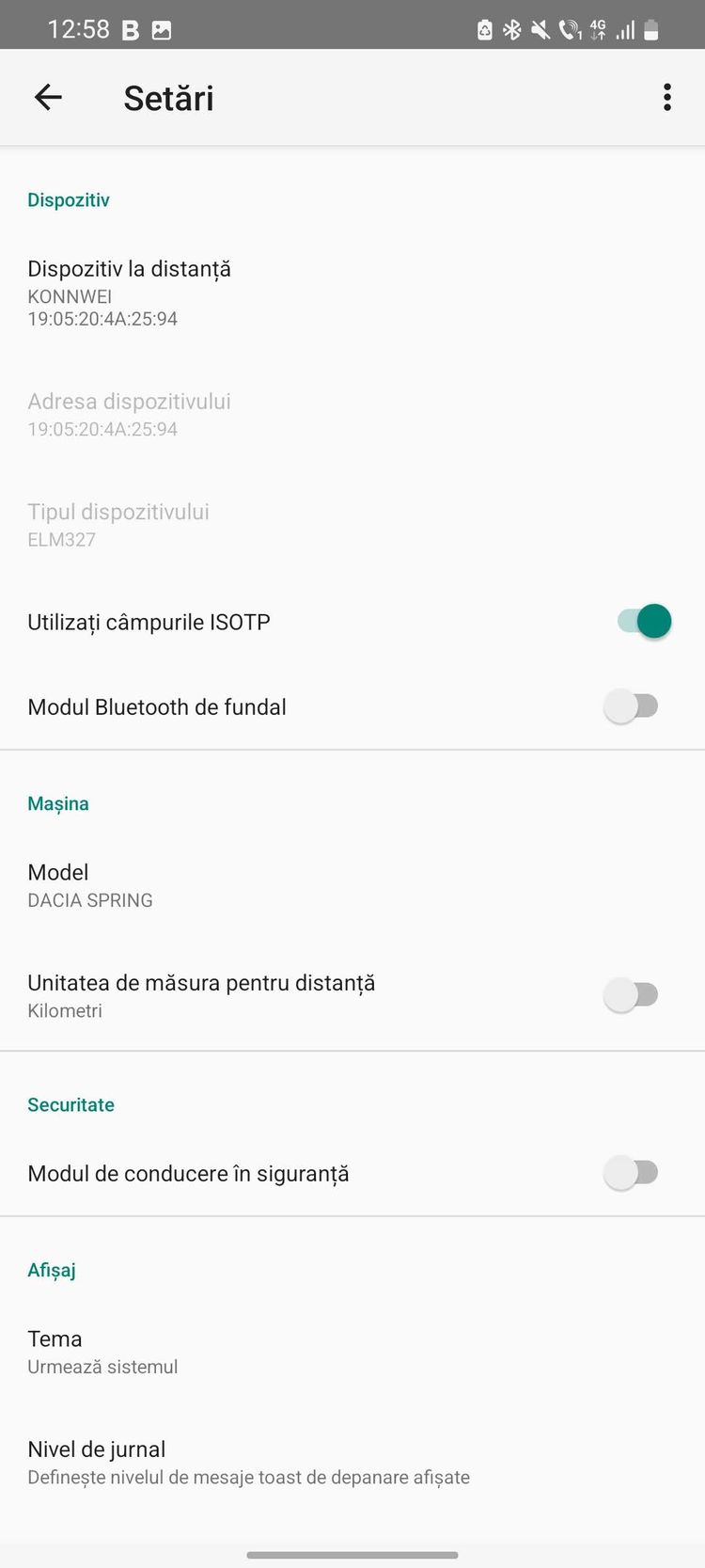
Task: Disable Utilizați câmpurile ISOTP switch
Action: (644, 622)
